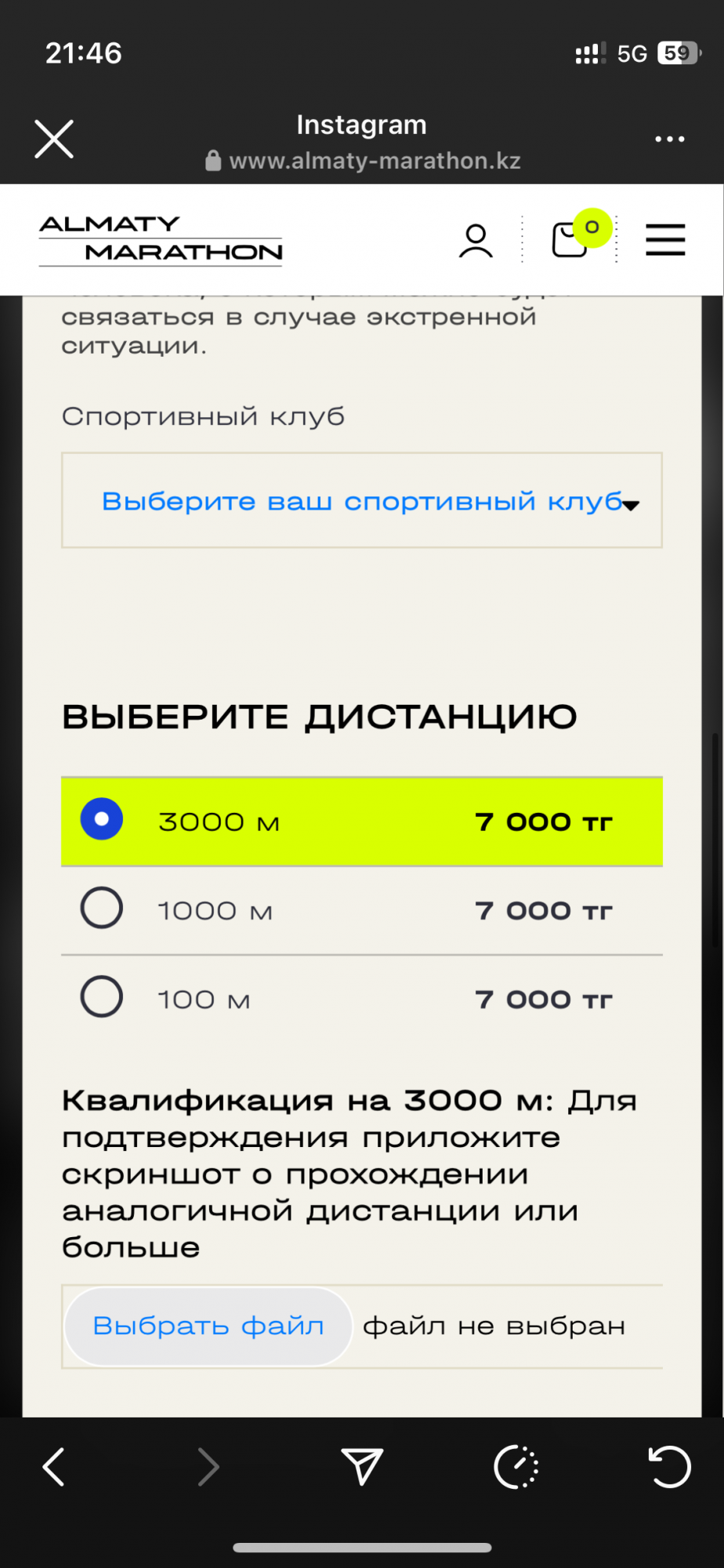Close the in-app browser
724x1568 pixels.
point(54,140)
